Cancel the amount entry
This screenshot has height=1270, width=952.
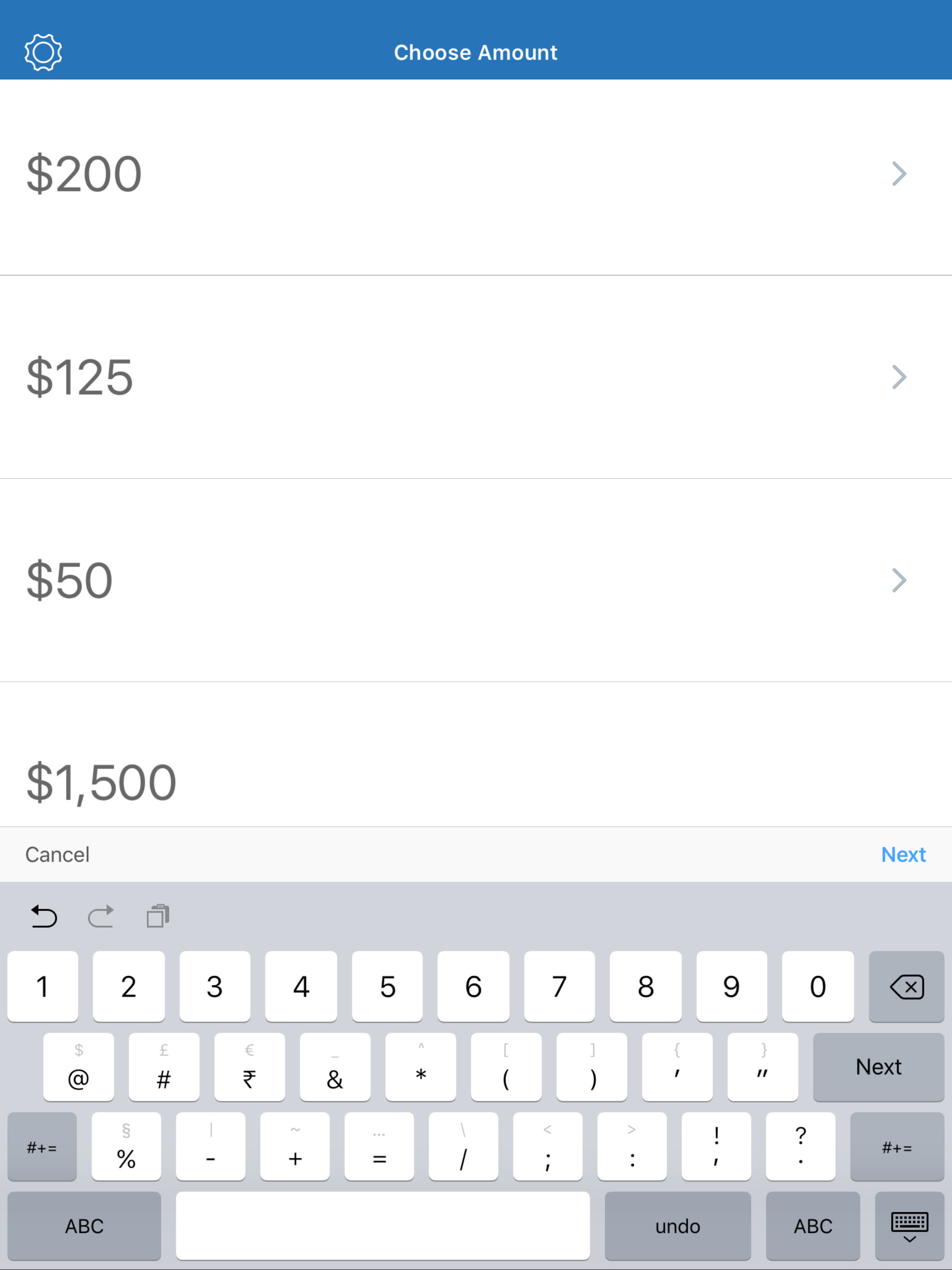[x=58, y=854]
